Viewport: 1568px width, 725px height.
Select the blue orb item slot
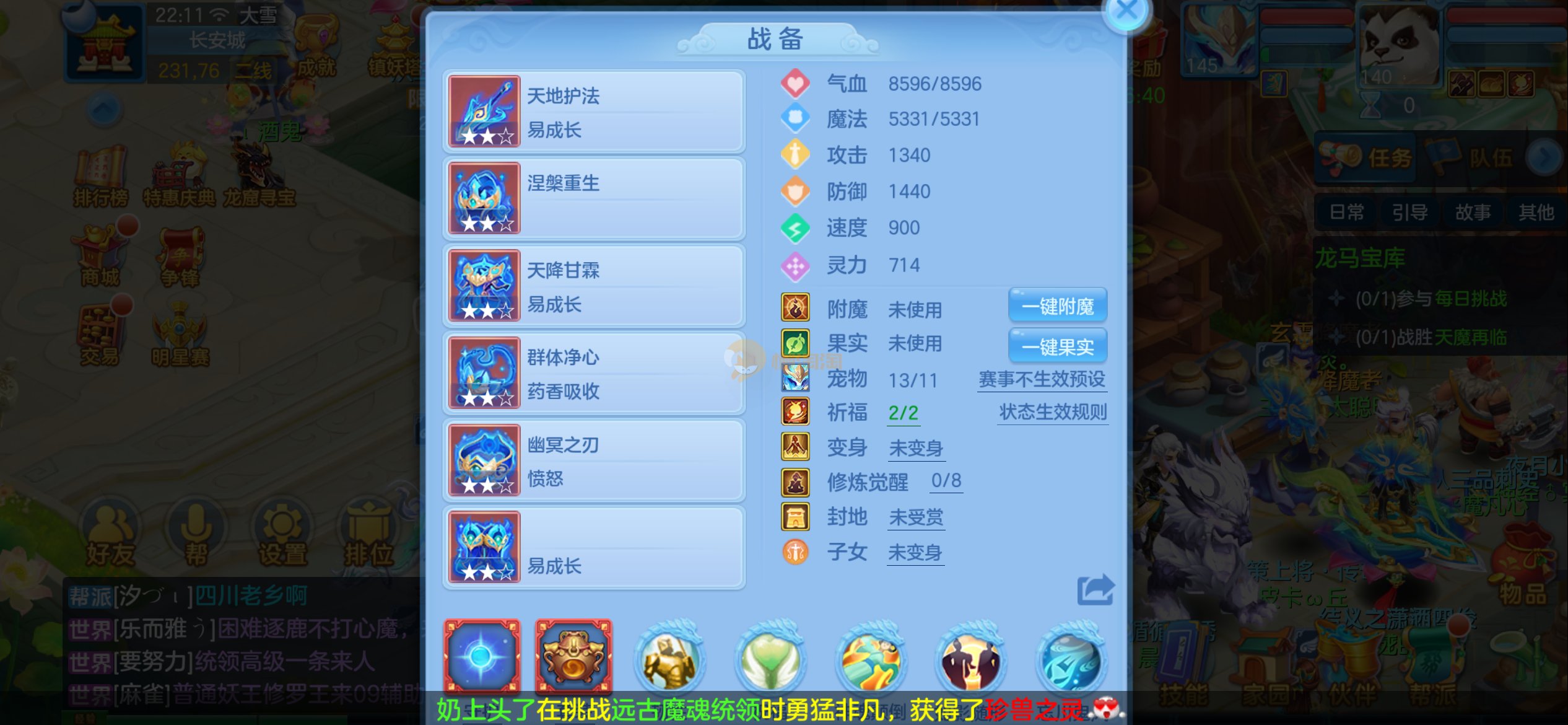pos(482,657)
